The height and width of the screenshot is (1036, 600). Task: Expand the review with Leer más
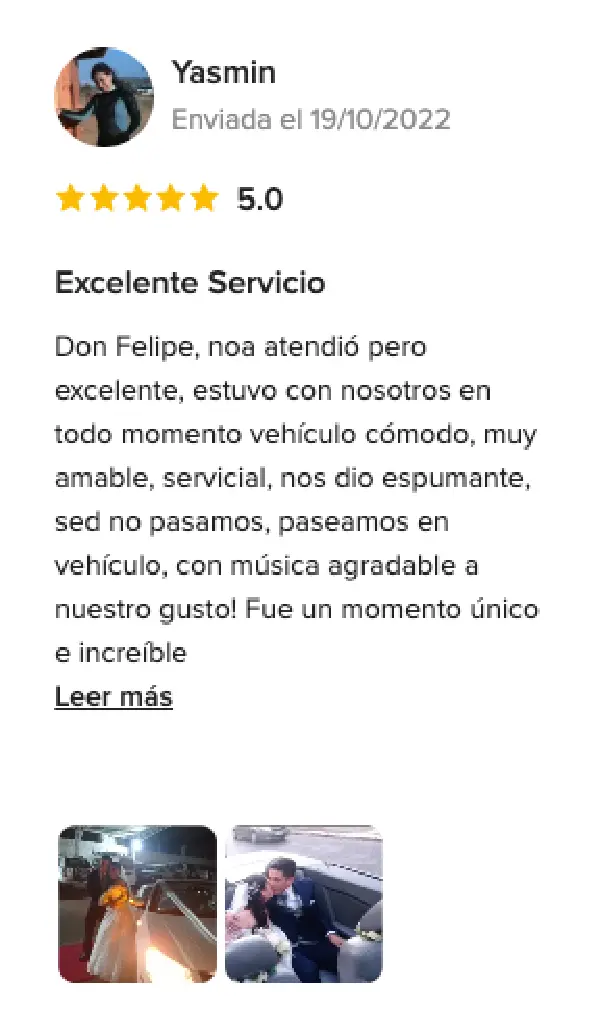(x=114, y=697)
